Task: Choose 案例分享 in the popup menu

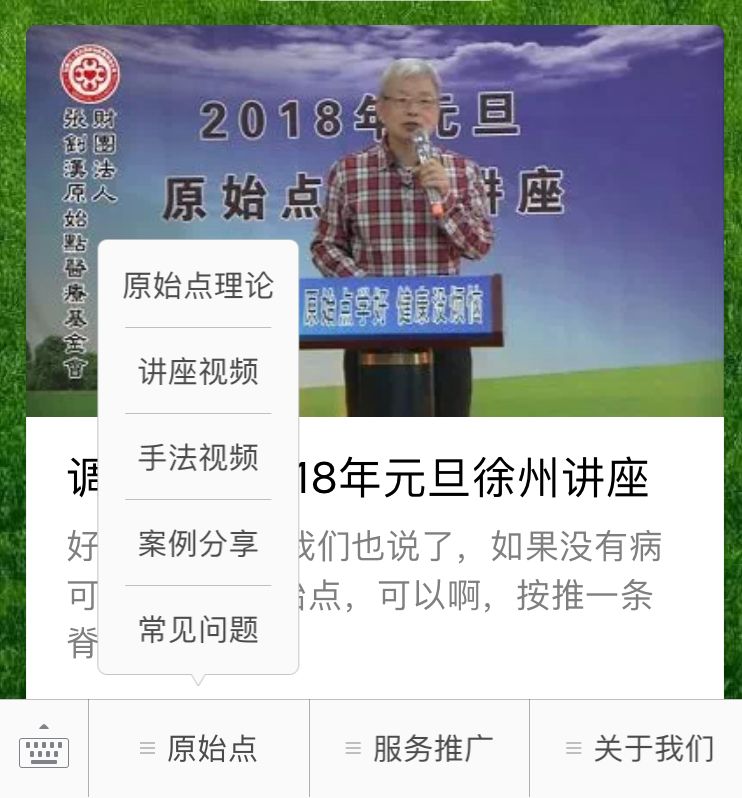Action: (197, 544)
